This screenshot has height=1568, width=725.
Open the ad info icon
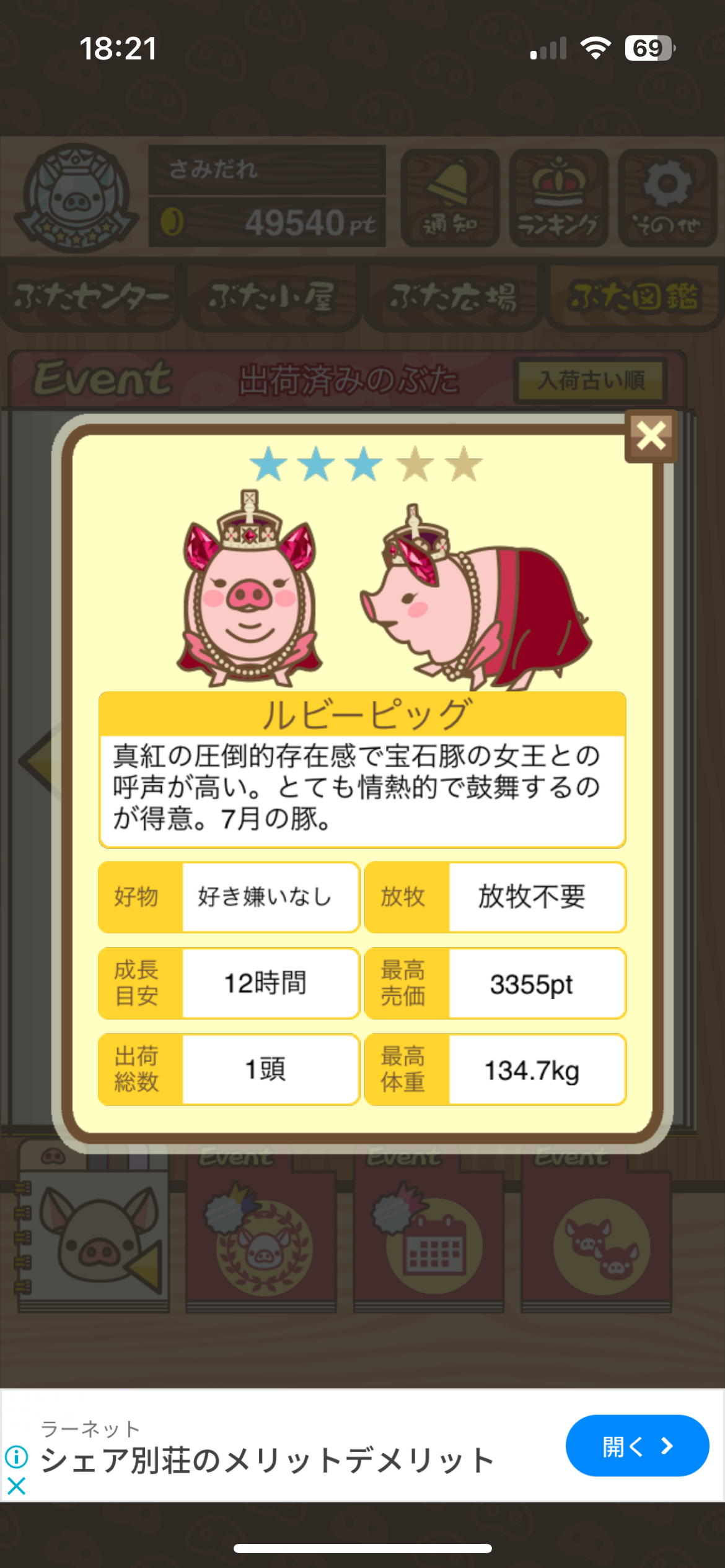point(17,1457)
